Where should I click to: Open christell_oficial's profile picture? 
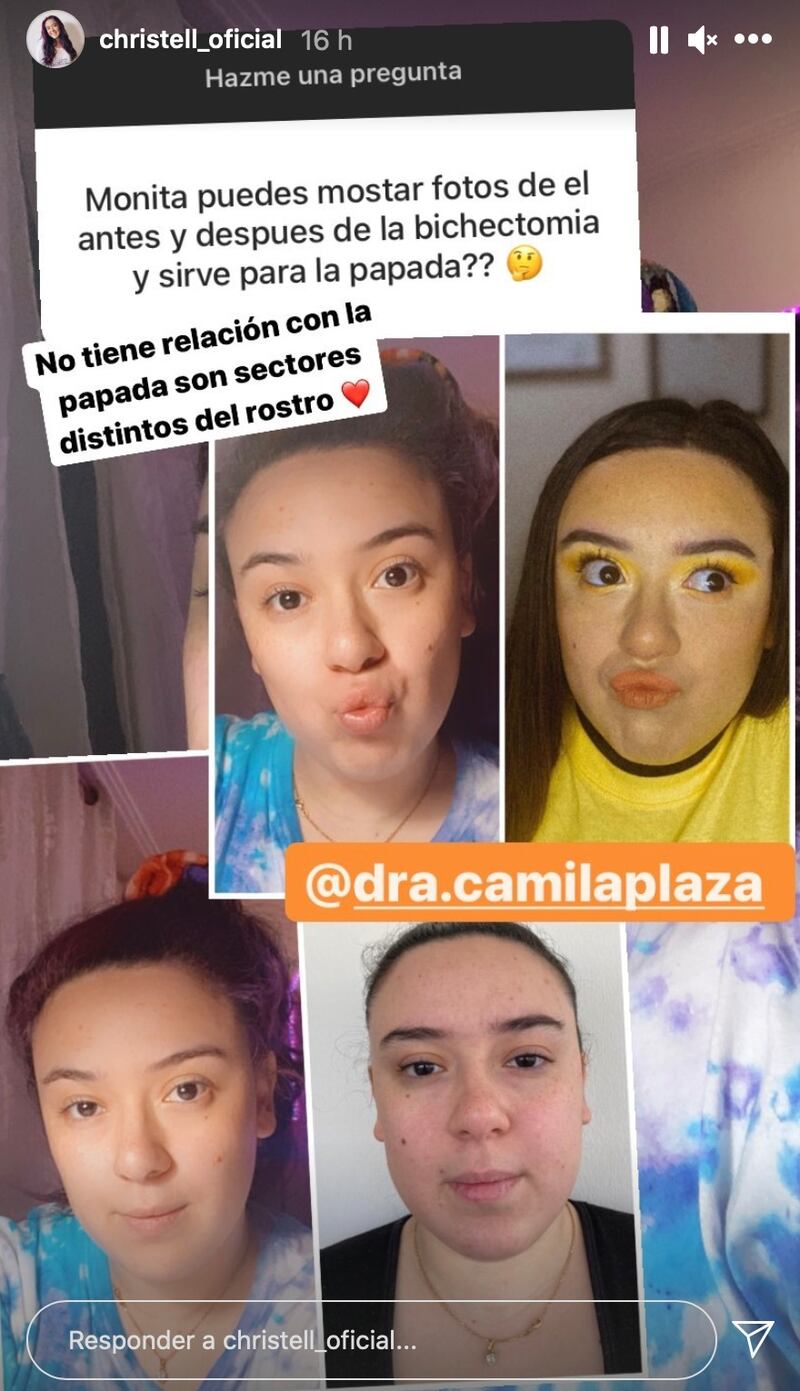click(x=55, y=40)
